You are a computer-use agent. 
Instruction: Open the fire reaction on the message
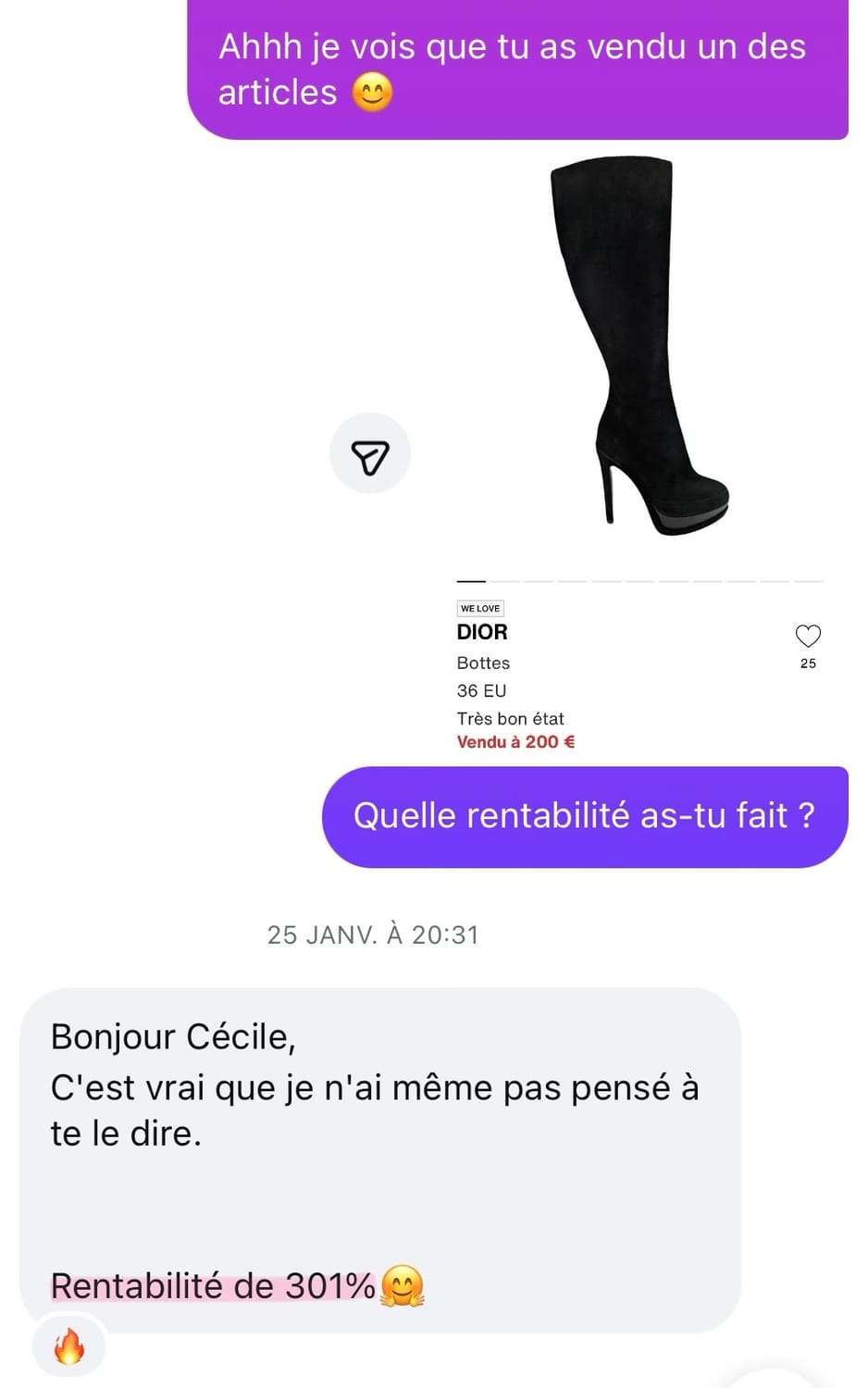click(x=69, y=1346)
